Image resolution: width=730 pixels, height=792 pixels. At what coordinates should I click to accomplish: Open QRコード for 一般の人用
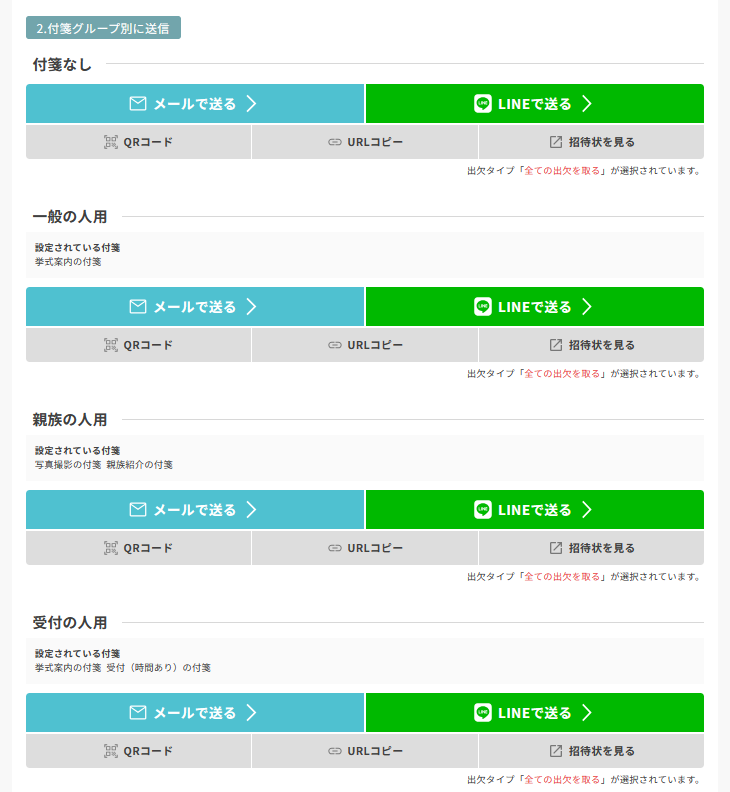pyautogui.click(x=139, y=345)
